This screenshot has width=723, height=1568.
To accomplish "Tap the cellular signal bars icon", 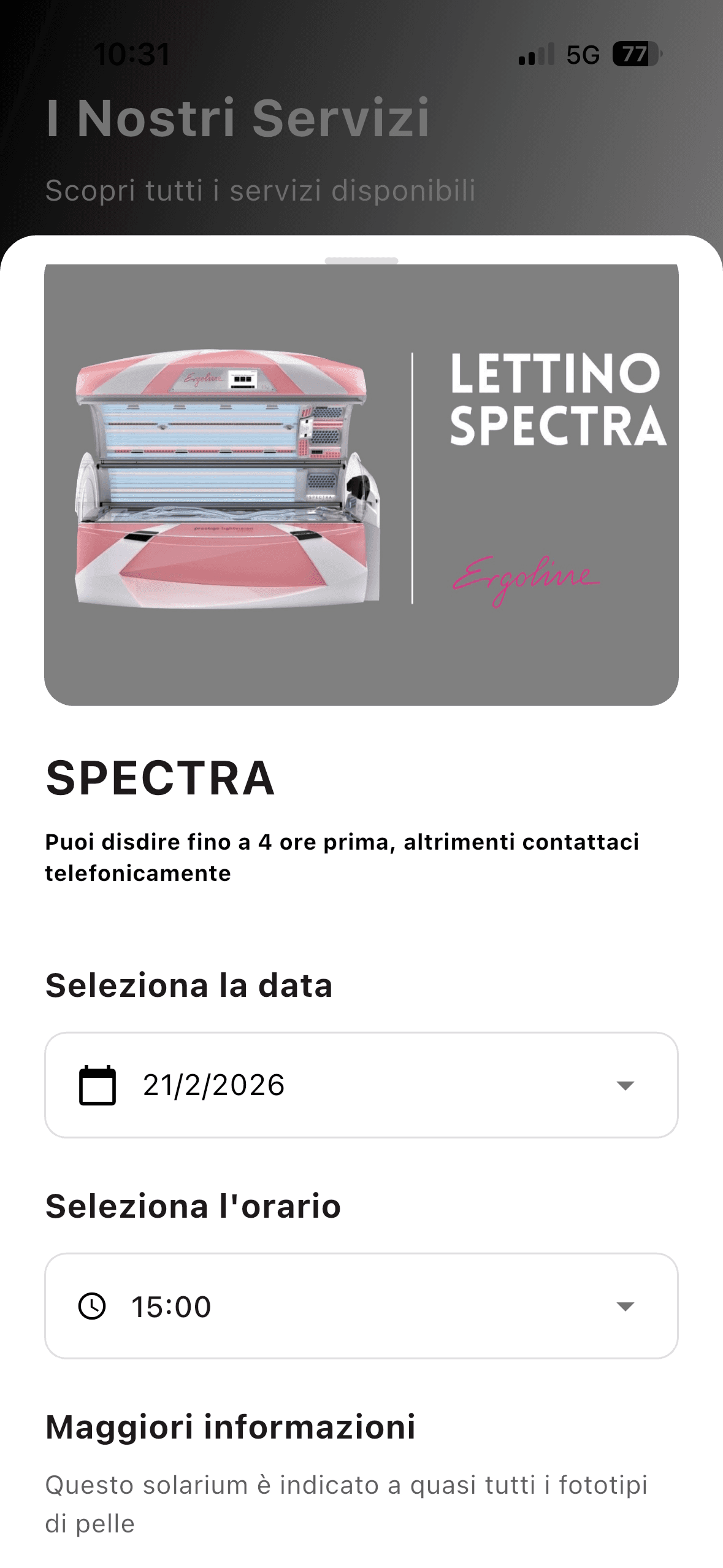I will click(536, 55).
